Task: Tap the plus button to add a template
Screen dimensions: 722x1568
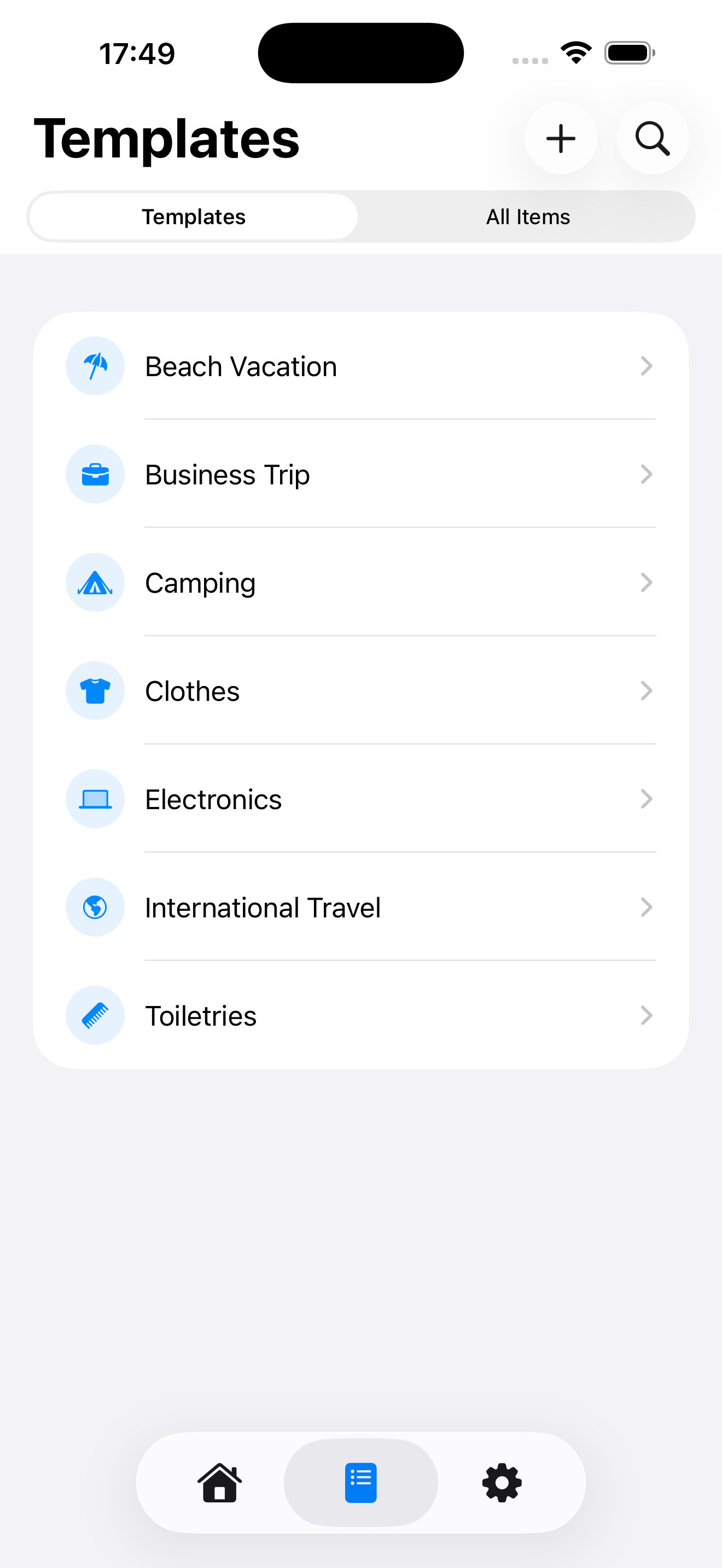Action: click(560, 138)
